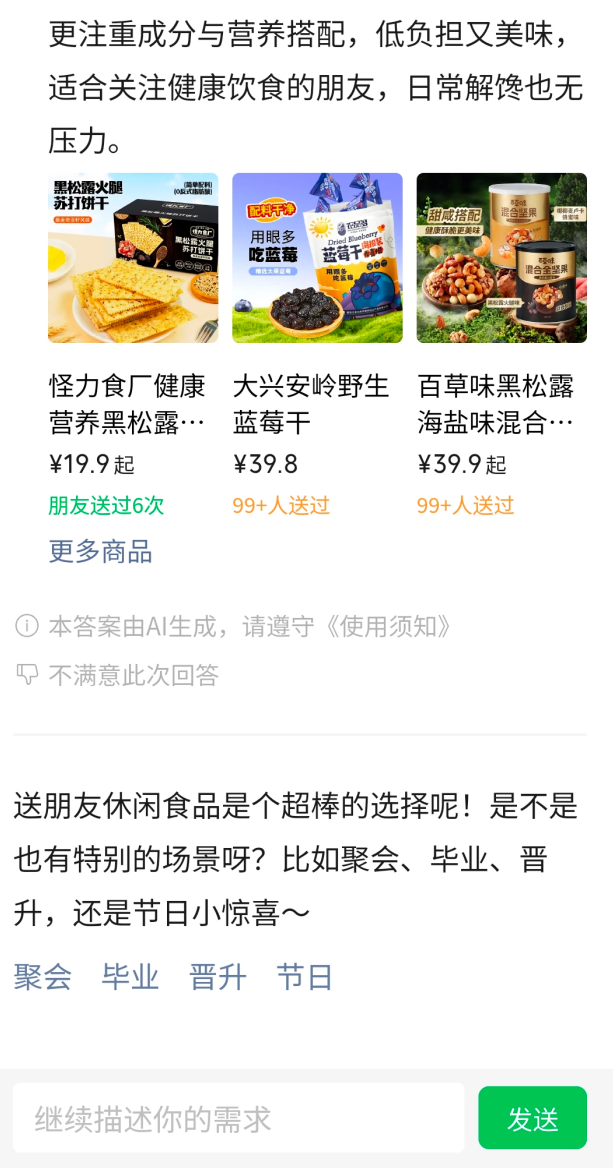Select the 节日 occasion chip
Screen dimensions: 613x1168
tap(304, 977)
